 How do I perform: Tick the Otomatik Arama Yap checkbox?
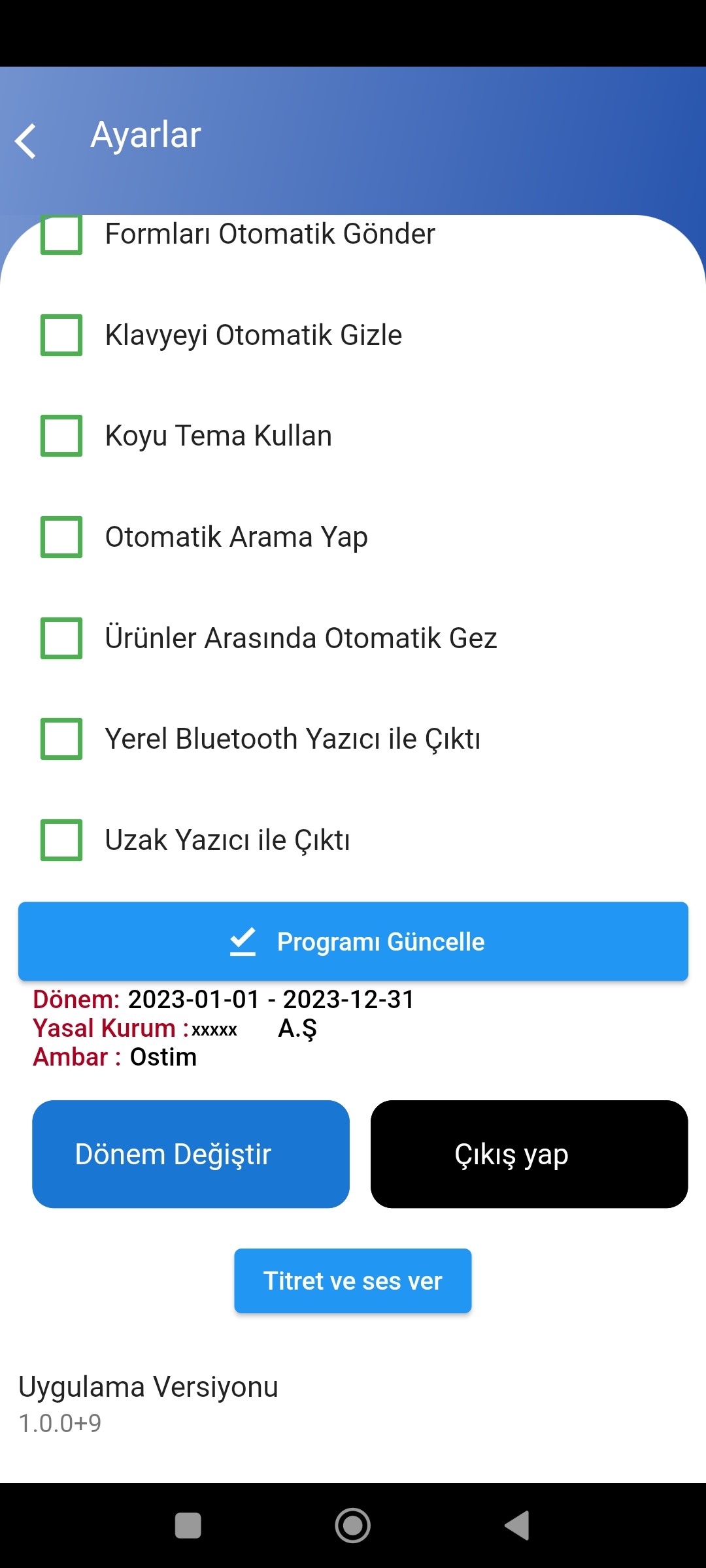click(61, 537)
